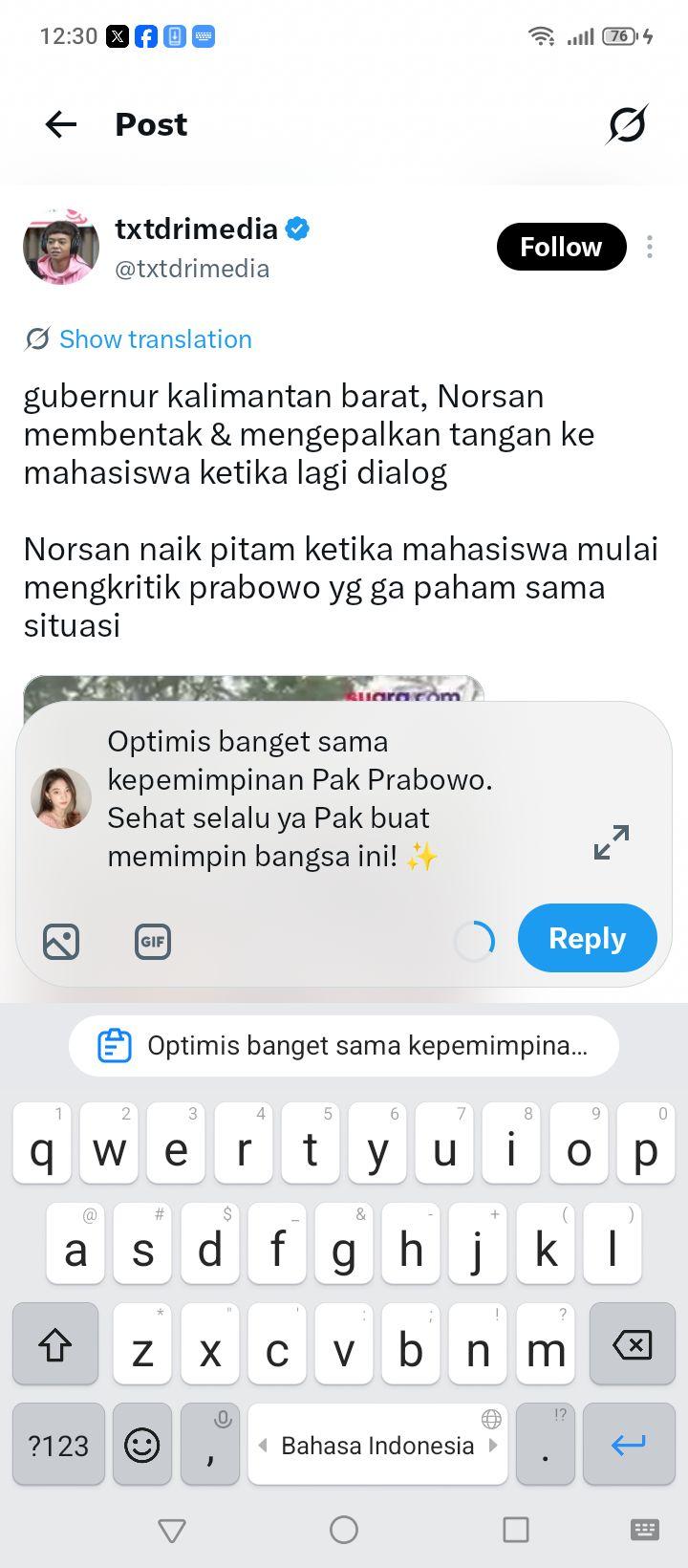Image resolution: width=688 pixels, height=1568 pixels.
Task: Attach an image to the reply
Action: click(61, 942)
